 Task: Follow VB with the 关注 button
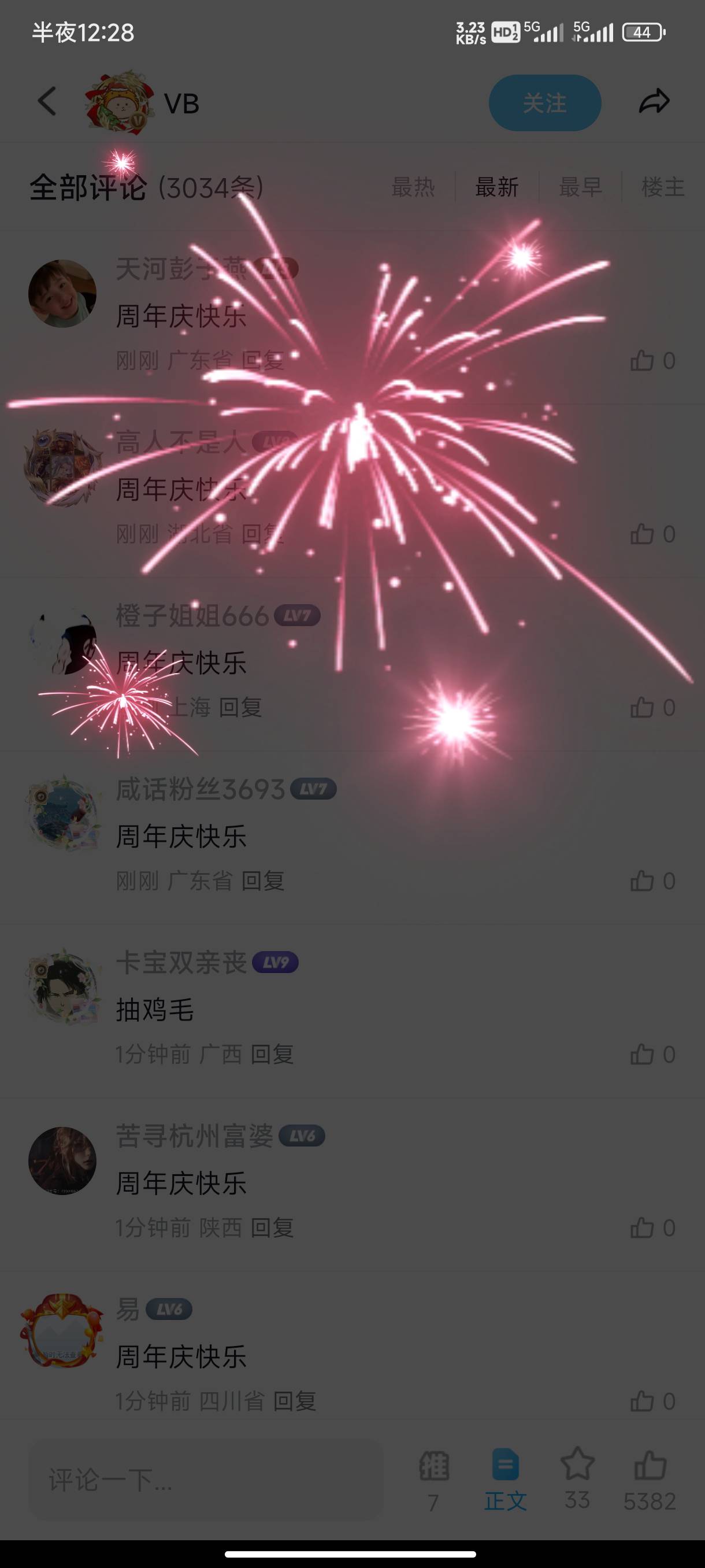[544, 103]
